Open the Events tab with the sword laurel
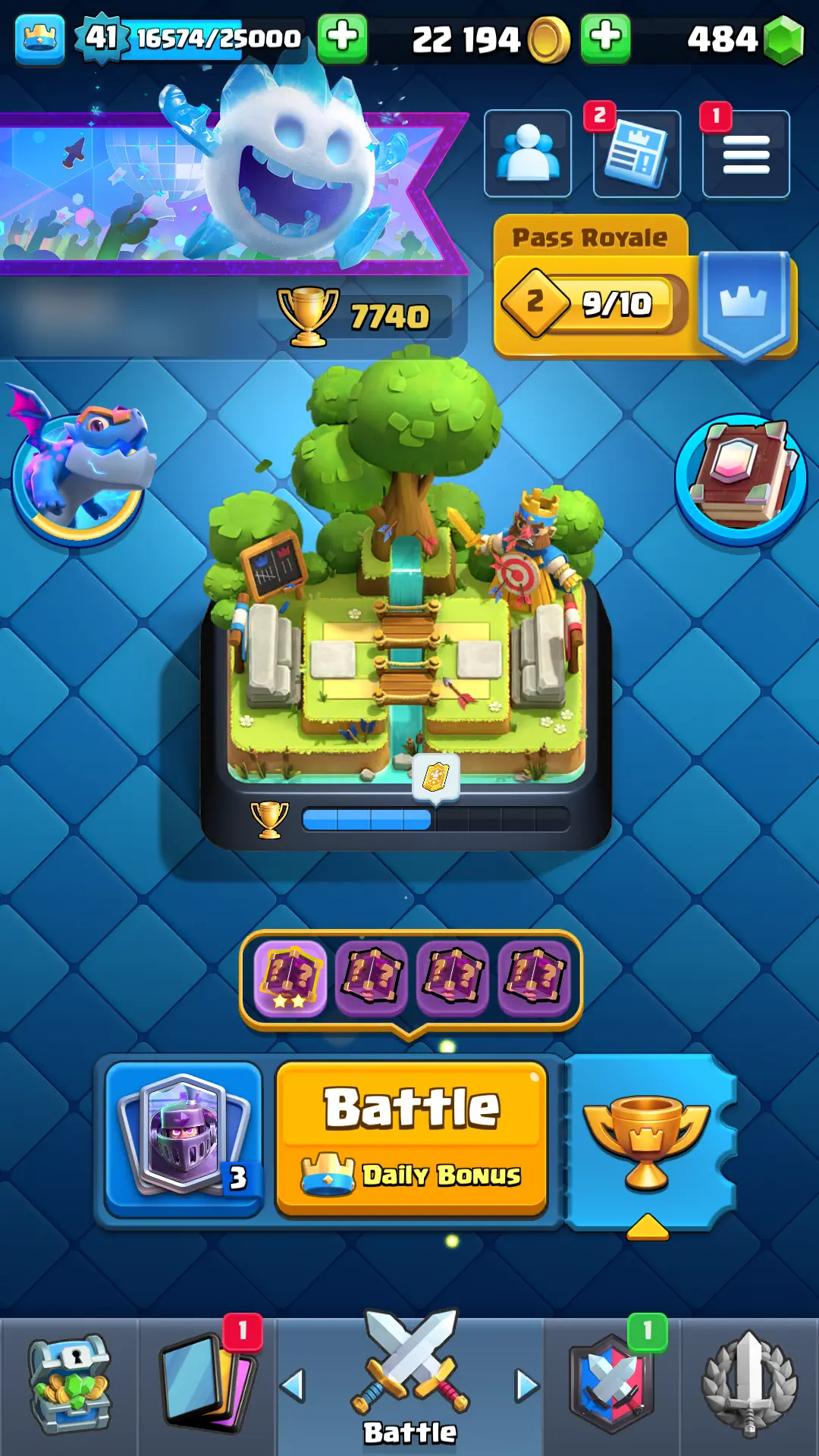Image resolution: width=819 pixels, height=1456 pixels. pos(749,1385)
